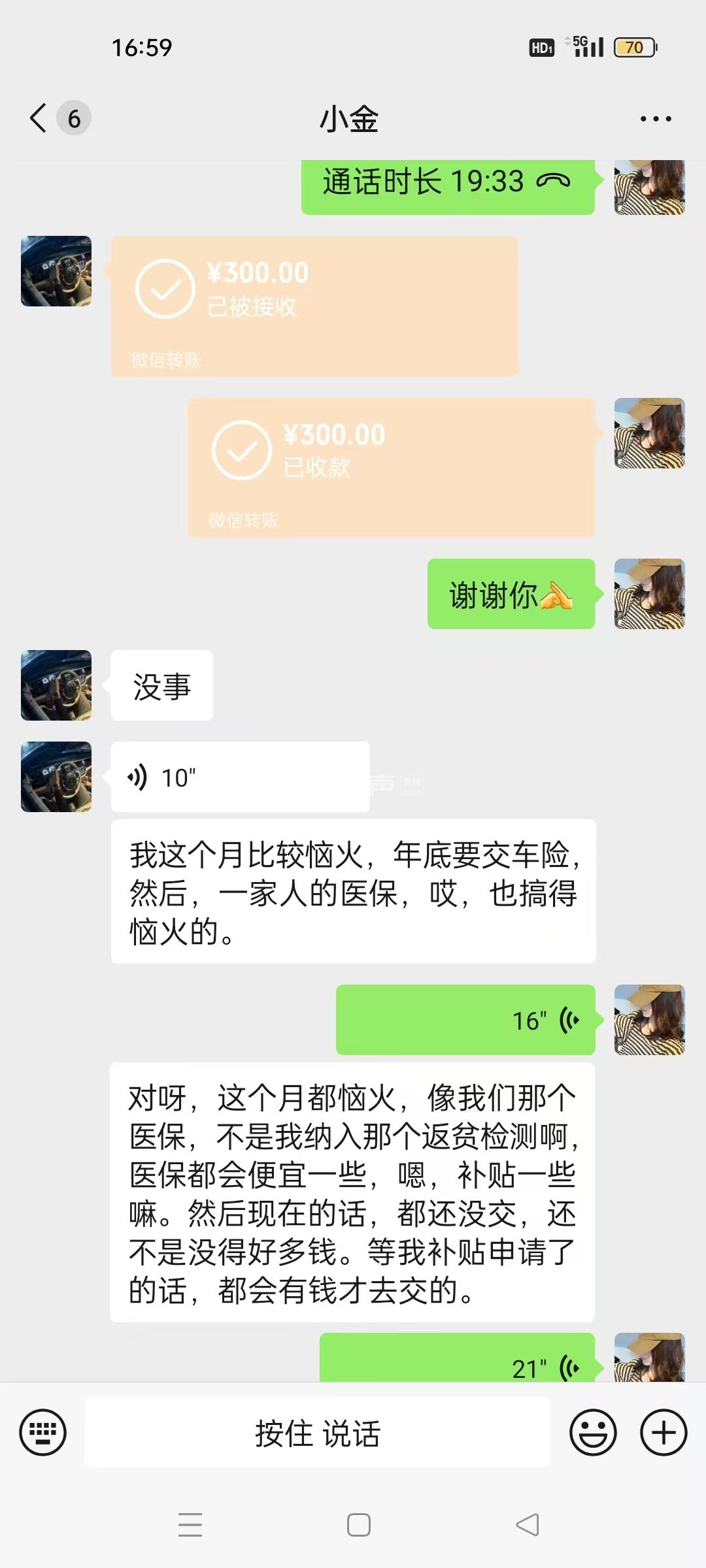The height and width of the screenshot is (1568, 706).
Task: Open the call duration 19:33 message
Action: tap(447, 183)
